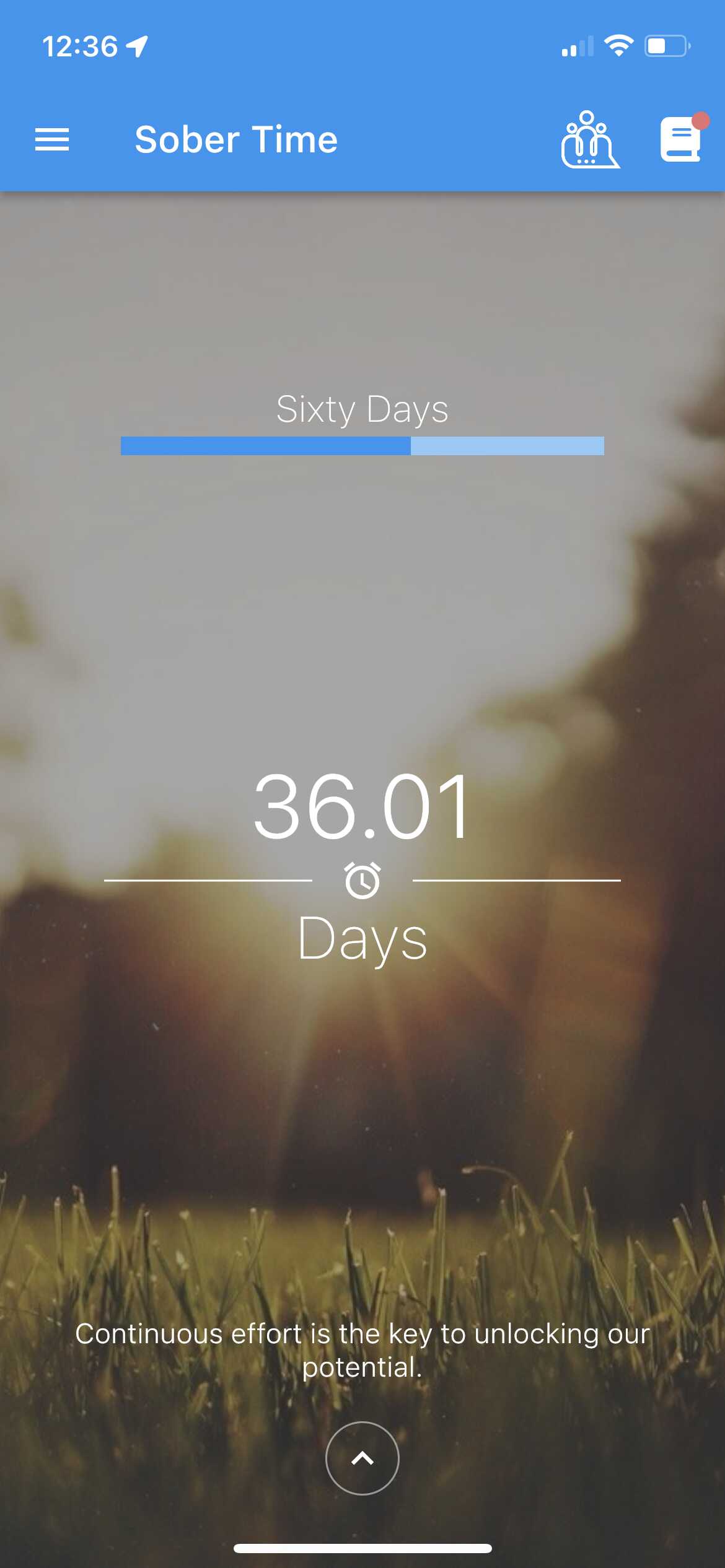The height and width of the screenshot is (1568, 725).
Task: Expand the bottom panel with up chevron
Action: tap(362, 1458)
